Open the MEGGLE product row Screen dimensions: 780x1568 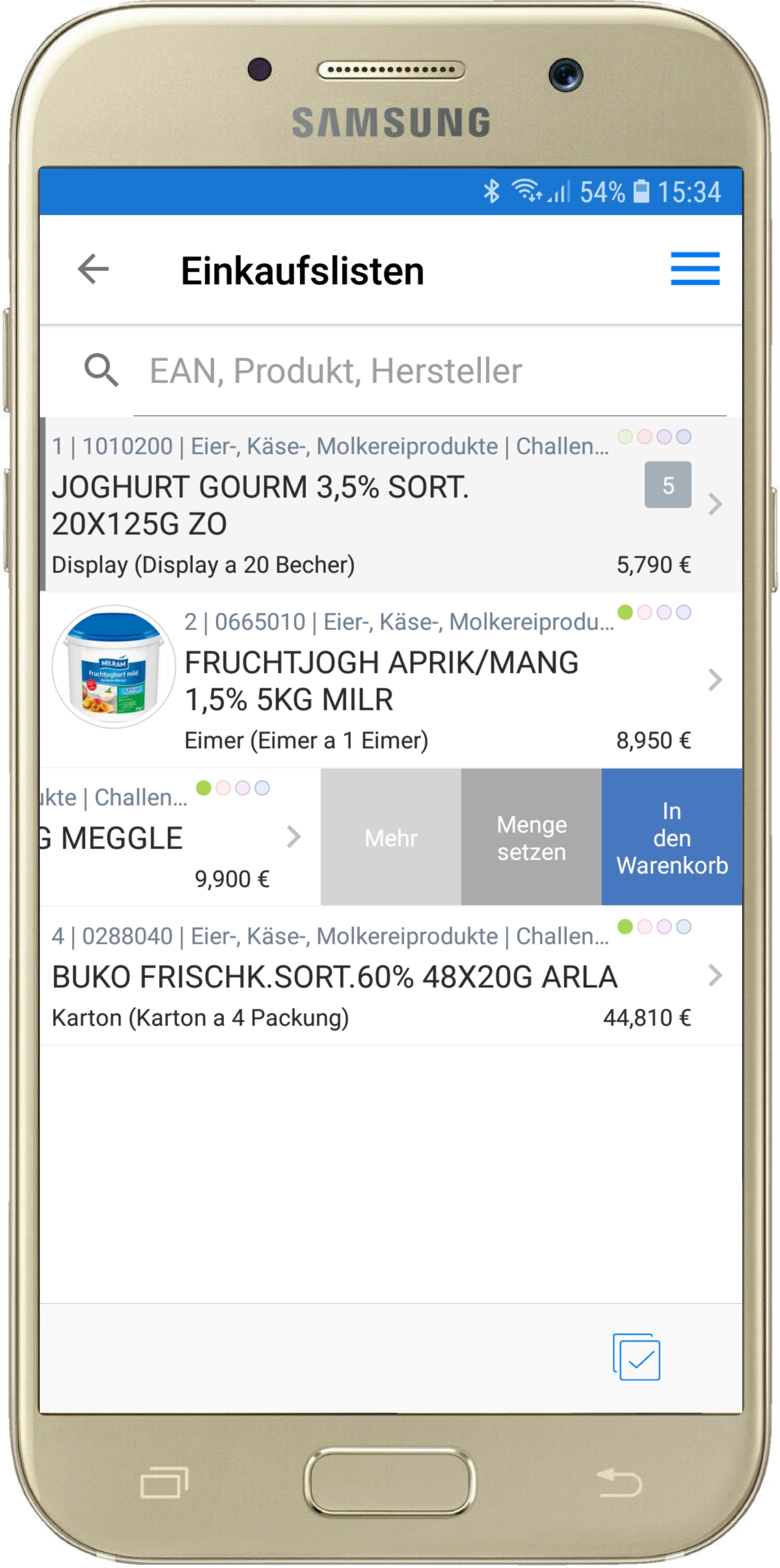pyautogui.click(x=171, y=838)
